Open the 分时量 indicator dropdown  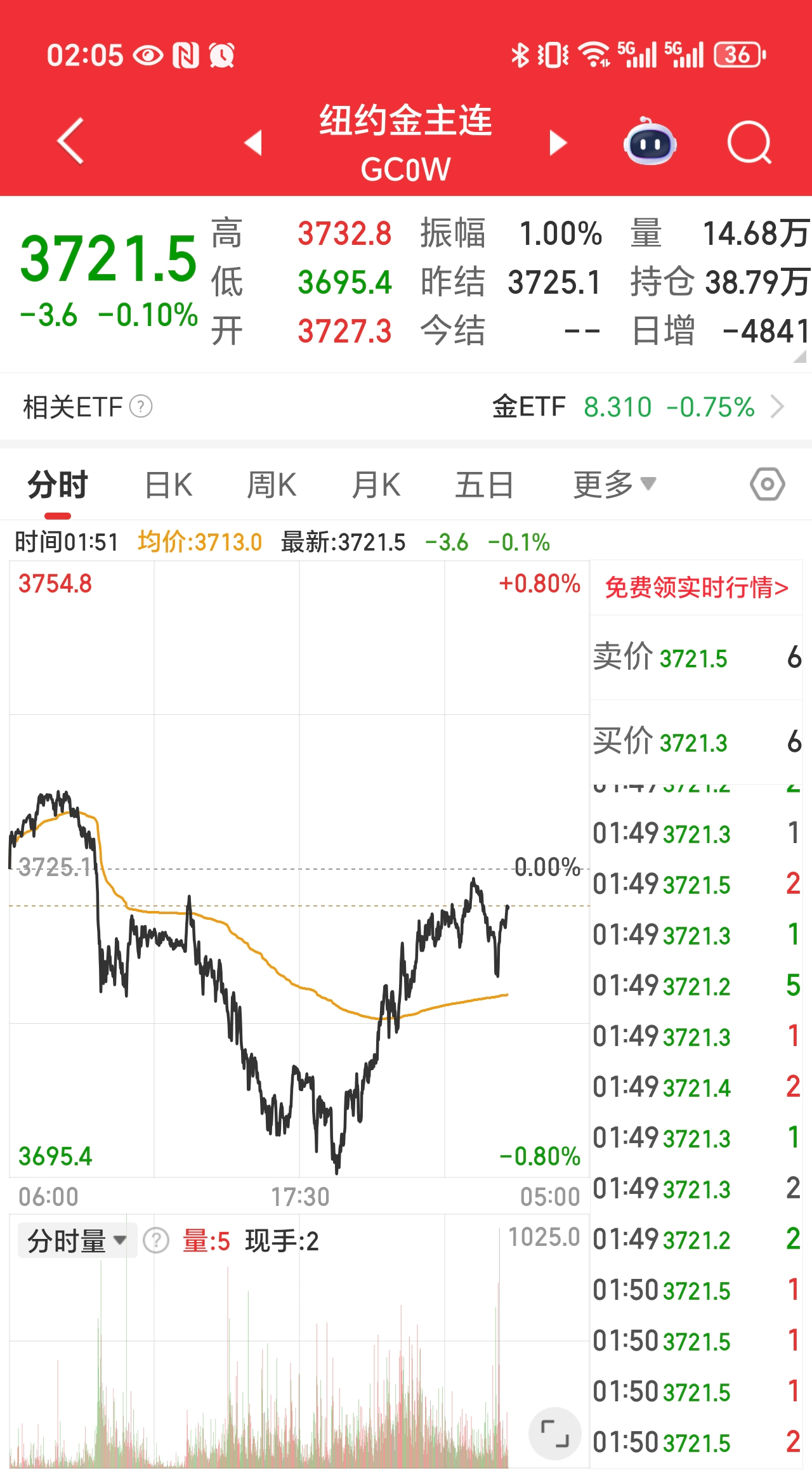tap(77, 1241)
